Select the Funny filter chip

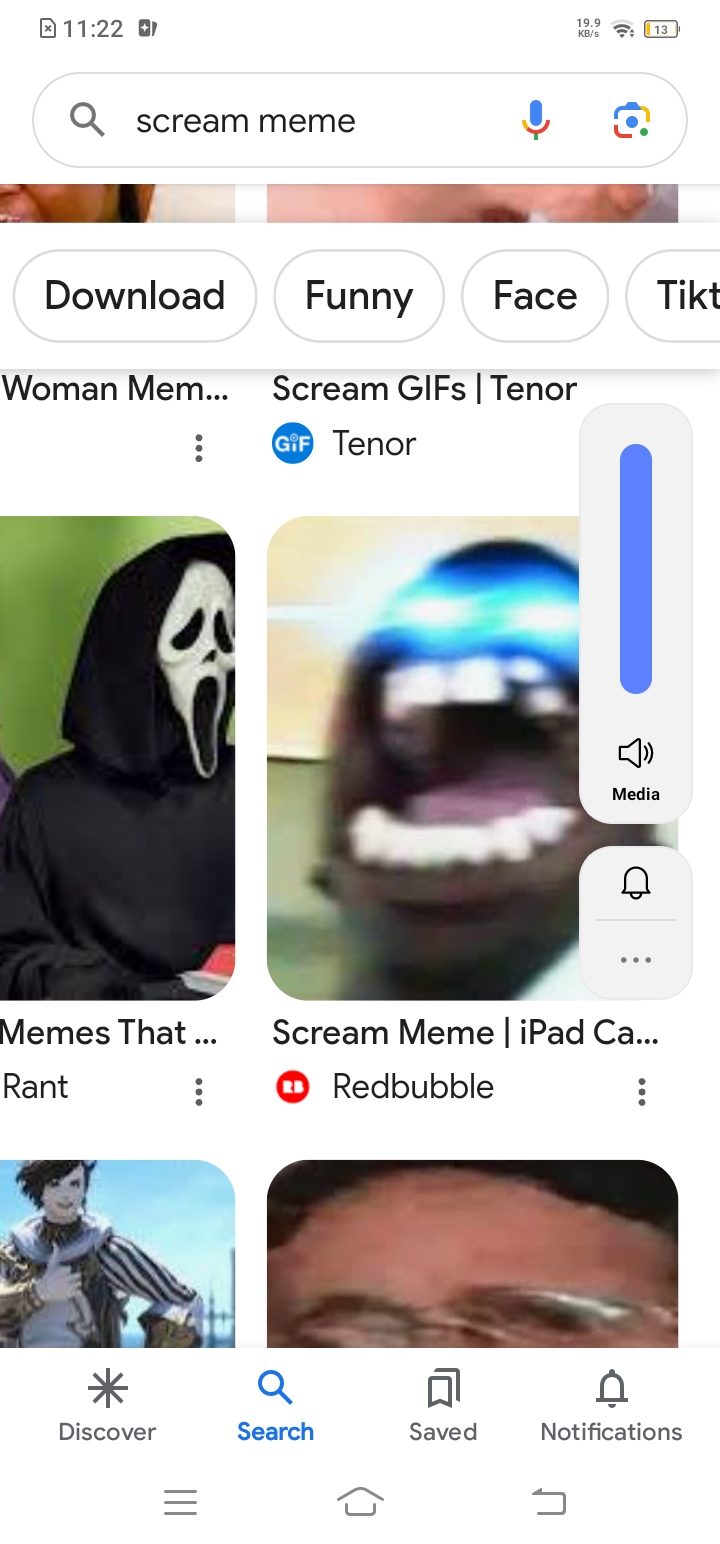[358, 296]
